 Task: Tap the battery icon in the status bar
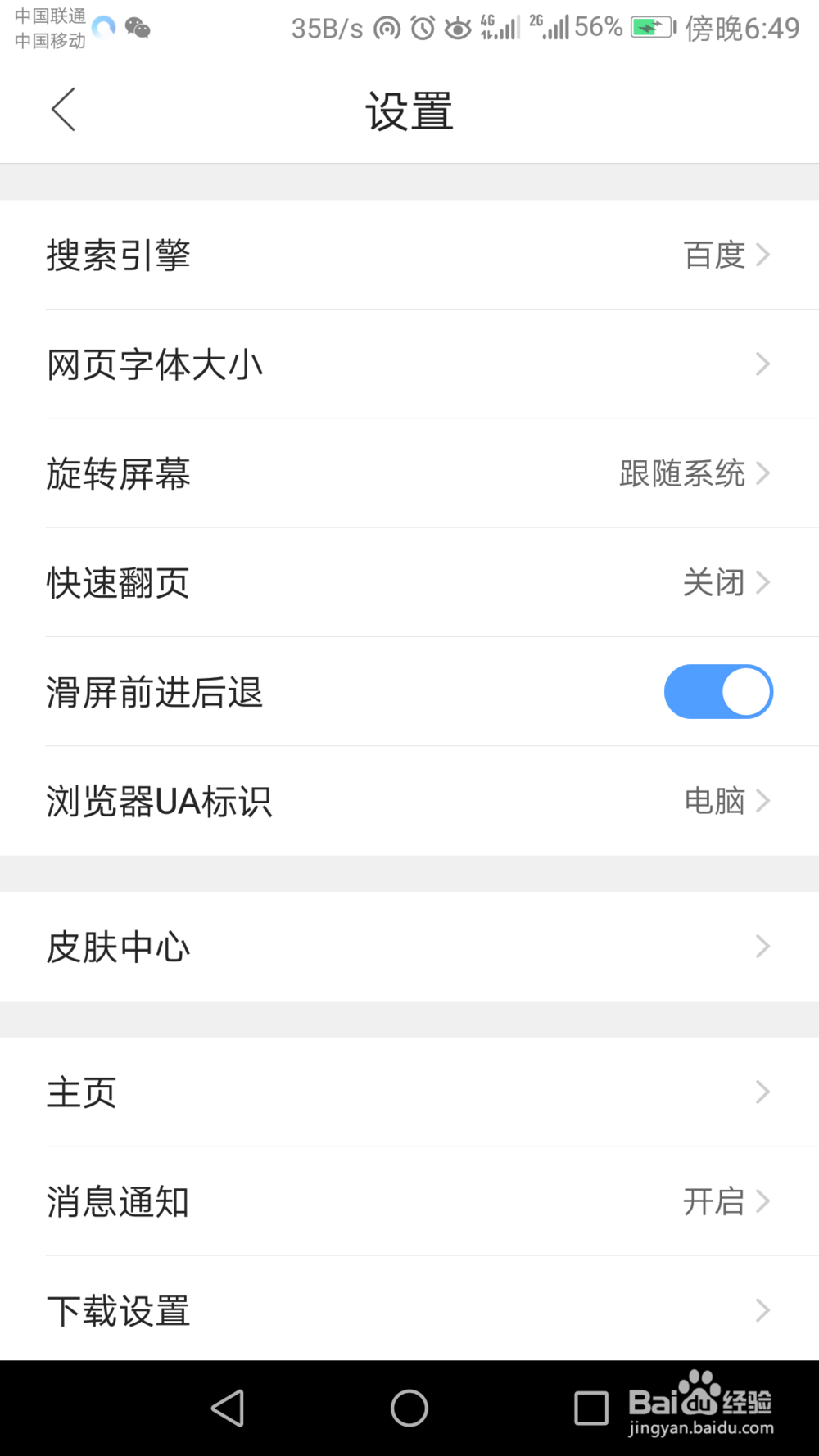[x=649, y=27]
